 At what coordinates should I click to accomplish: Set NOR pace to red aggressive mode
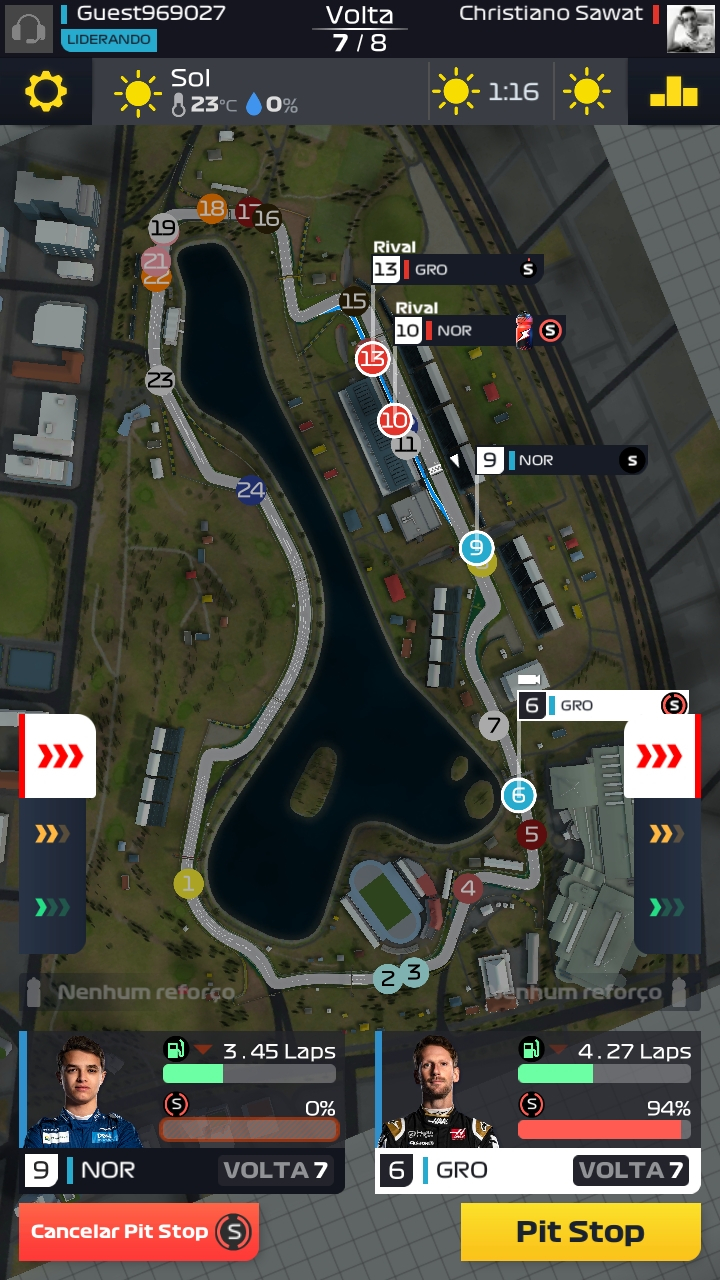coord(59,757)
